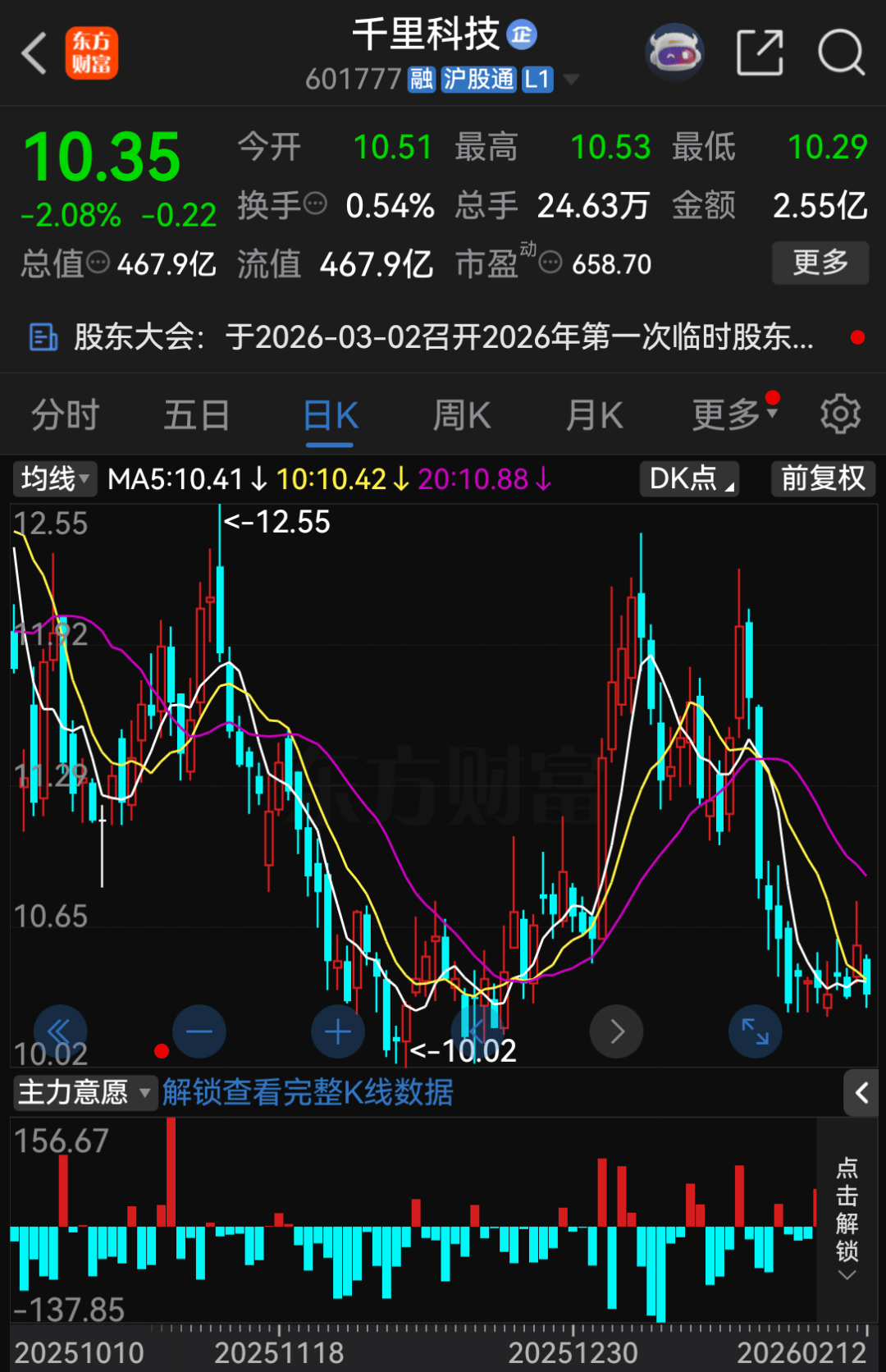886x1372 pixels.
Task: Open the 主力意愿 indicator dropdown
Action: pyautogui.click(x=84, y=1092)
